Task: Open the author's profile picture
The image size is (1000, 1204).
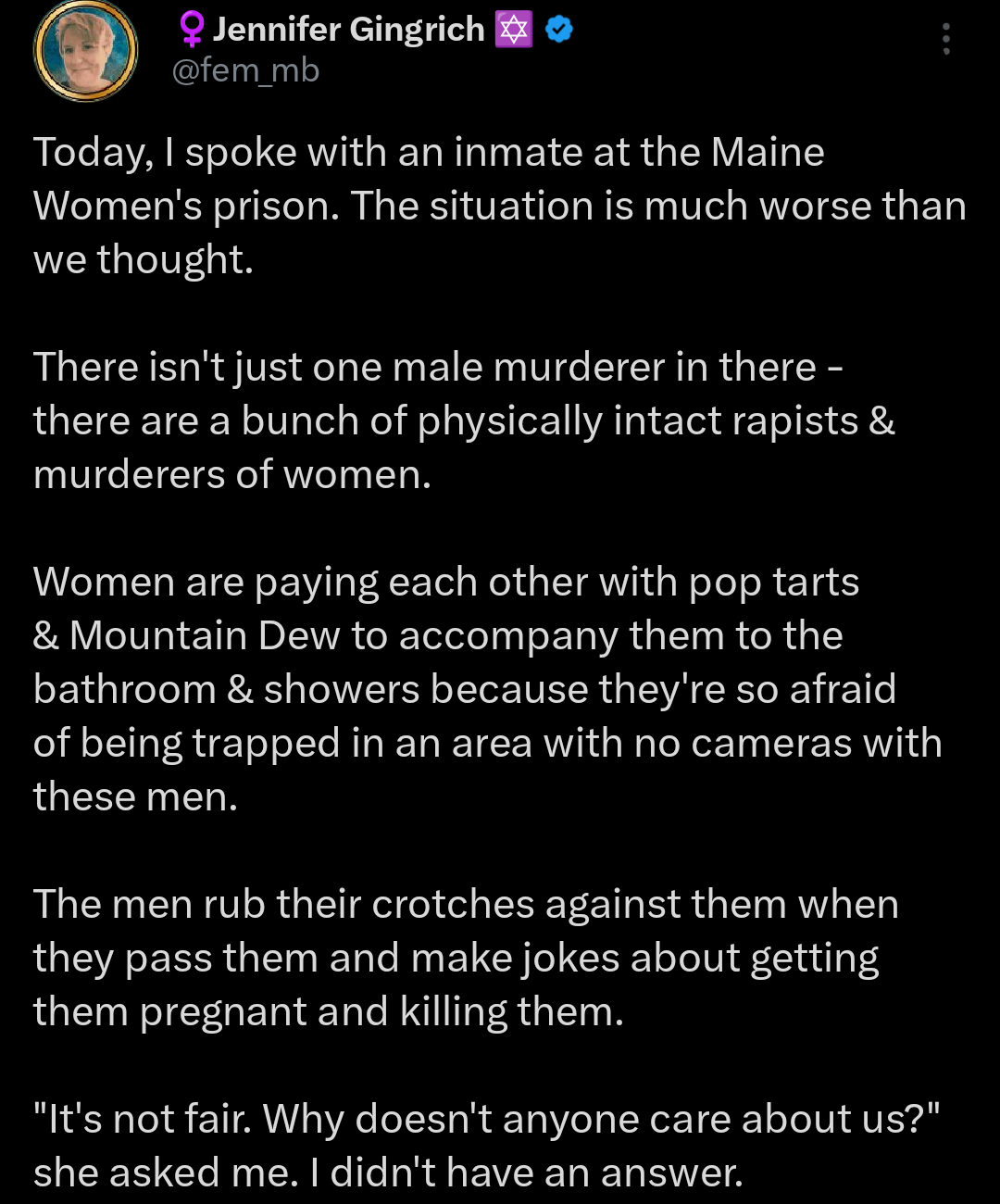Action: click(x=85, y=51)
